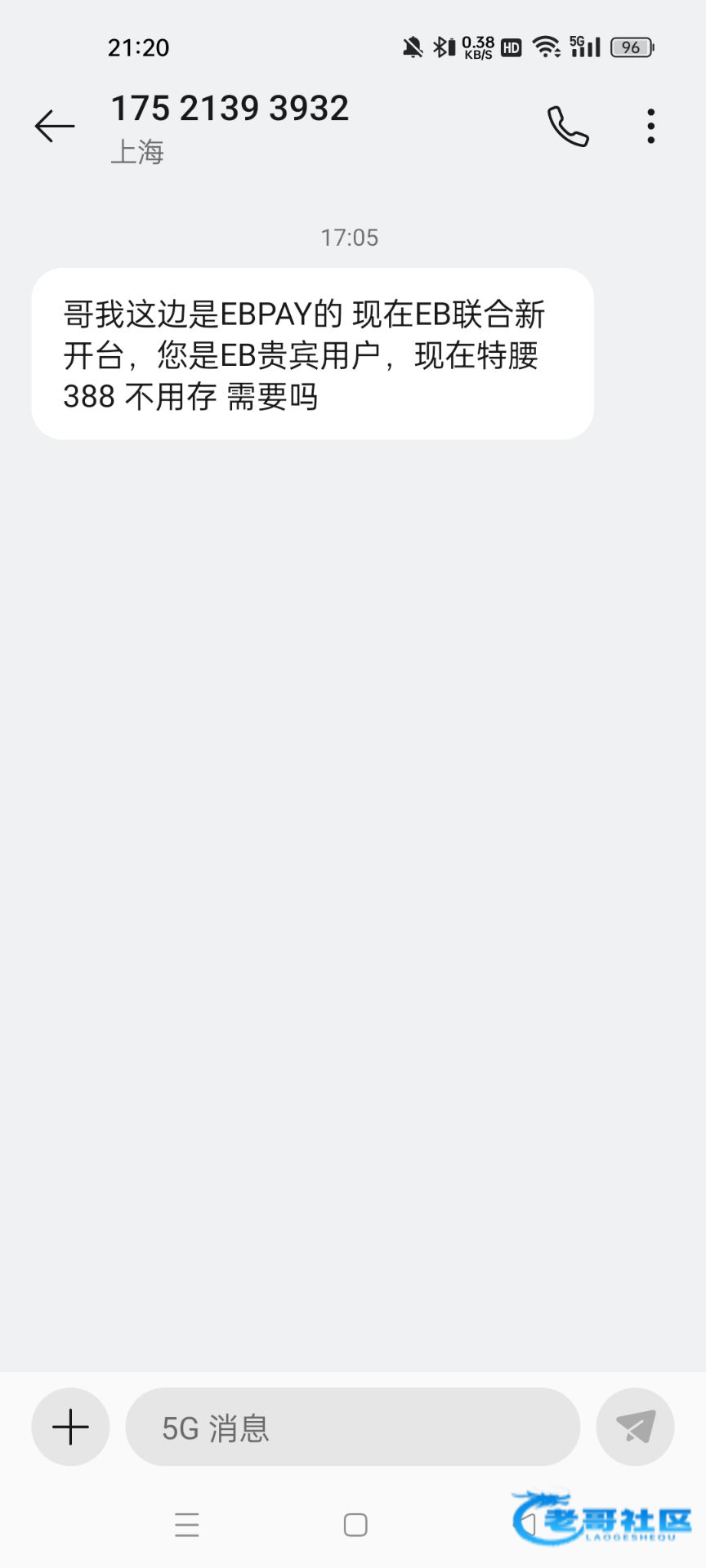
Task: Focus the 5G 消息 text field
Action: point(351,1427)
